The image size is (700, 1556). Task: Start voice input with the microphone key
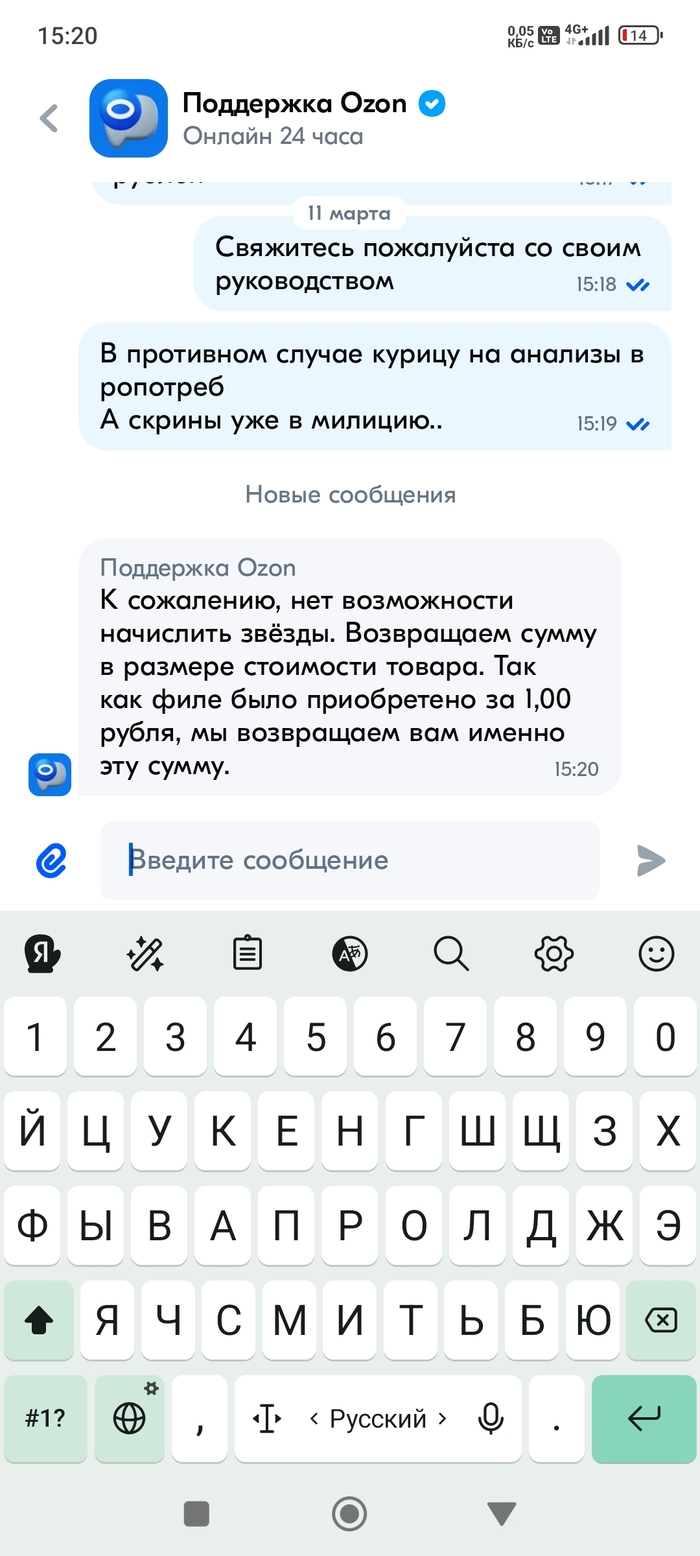[x=490, y=1418]
